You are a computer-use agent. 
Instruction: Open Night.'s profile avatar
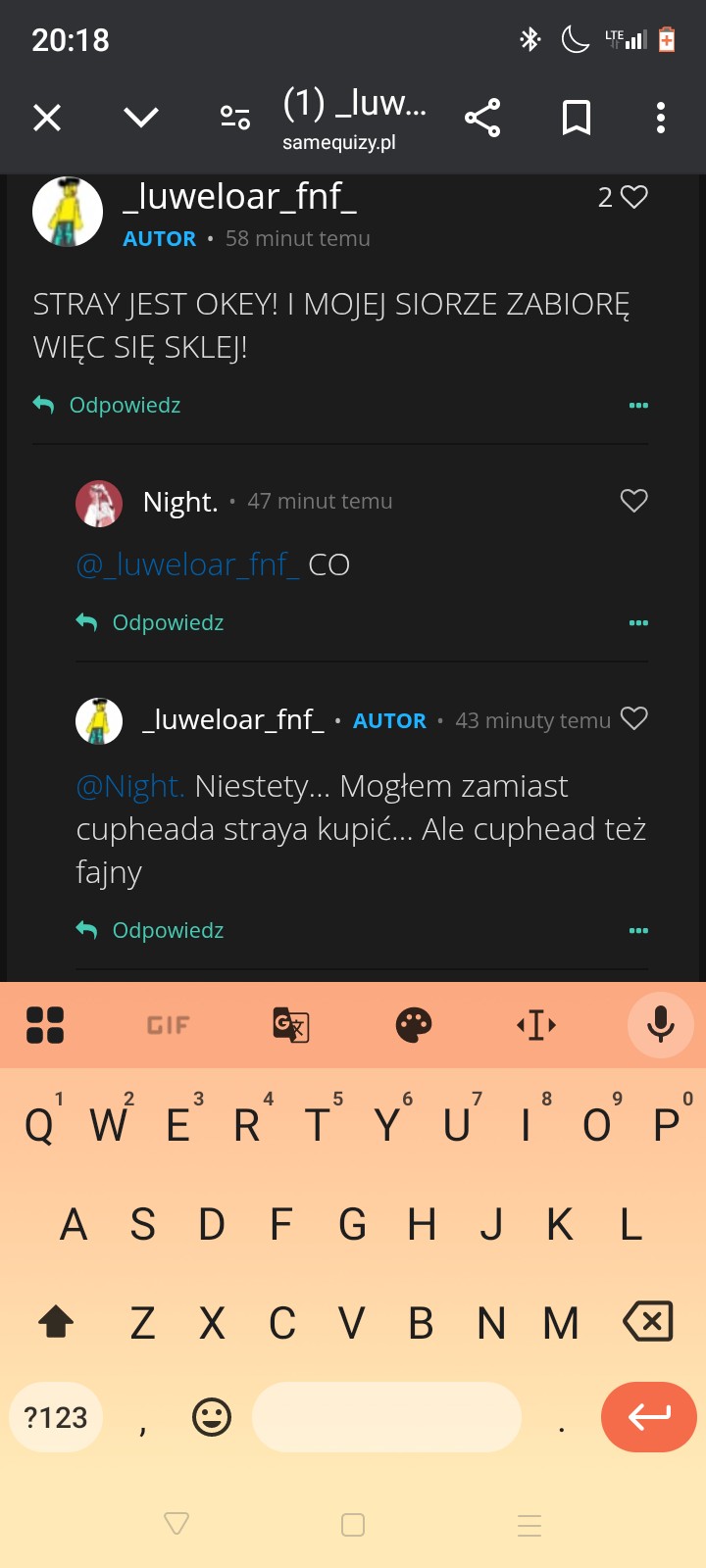pyautogui.click(x=99, y=504)
